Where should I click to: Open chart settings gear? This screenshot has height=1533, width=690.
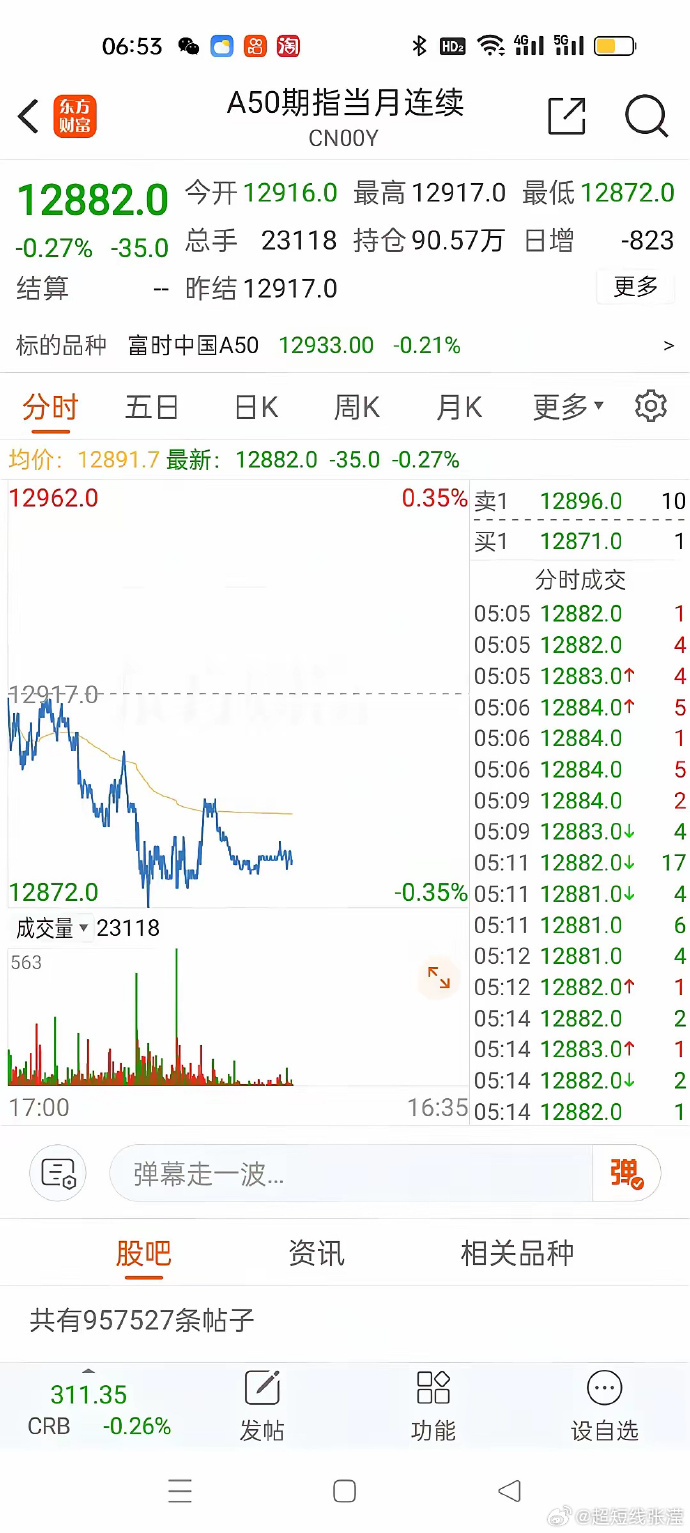651,407
